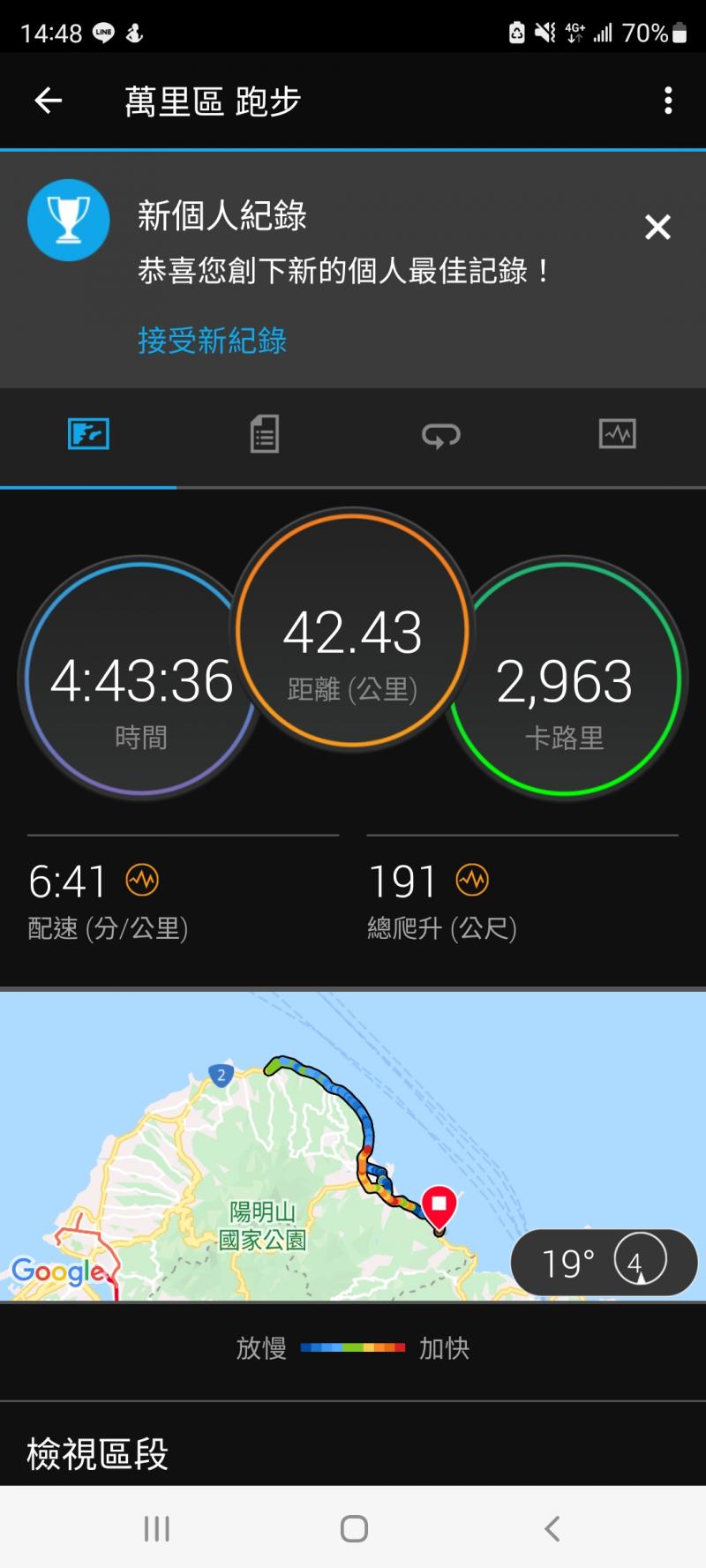This screenshot has width=706, height=1568.
Task: Open the 檢視區段 section
Action: coord(97,1454)
